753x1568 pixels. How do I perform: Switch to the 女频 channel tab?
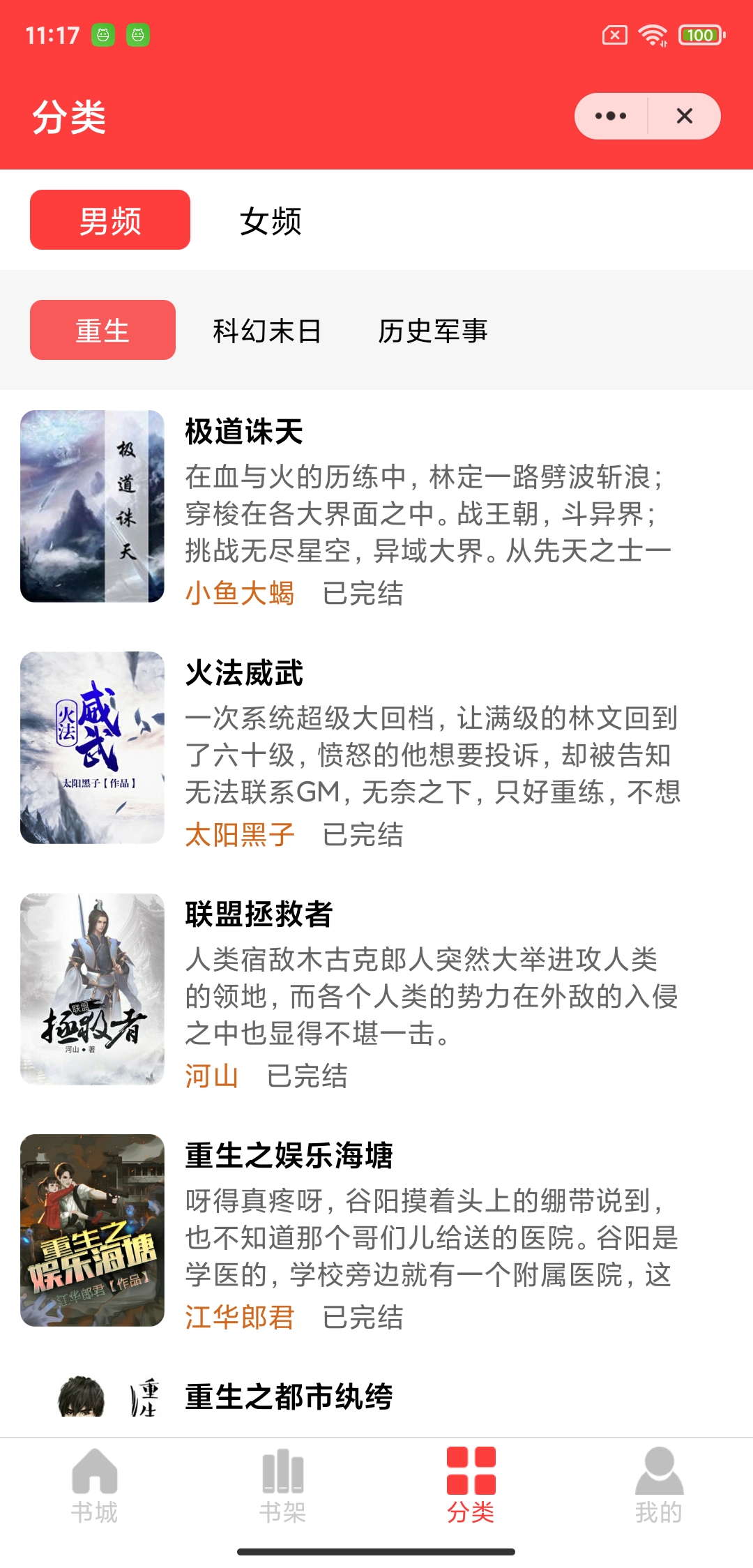(x=271, y=221)
